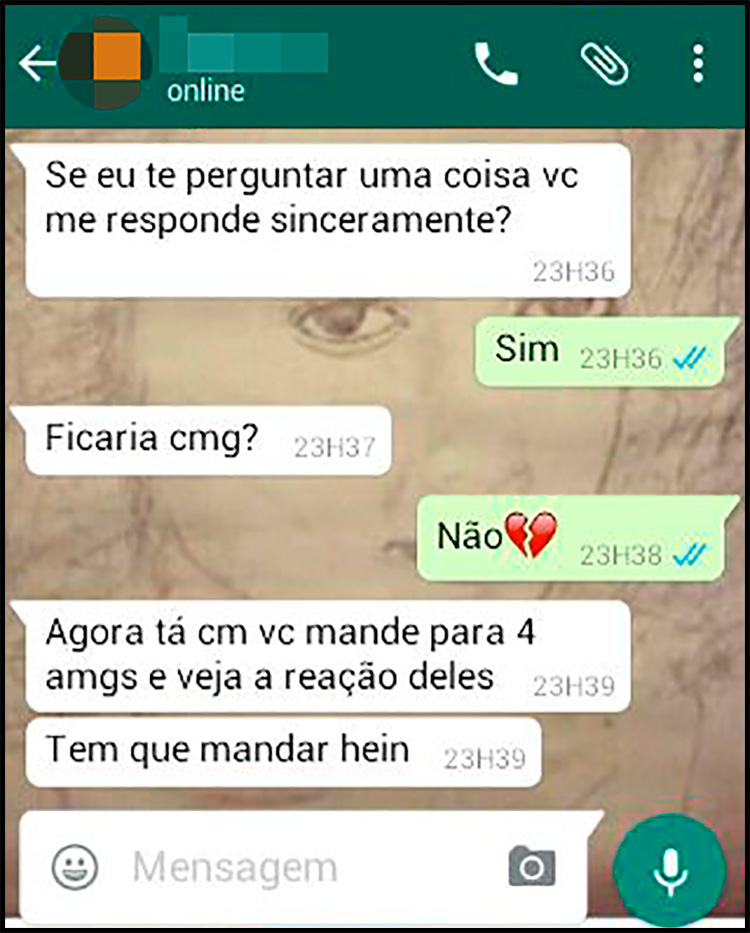Go back to the chat list

(x=36, y=65)
